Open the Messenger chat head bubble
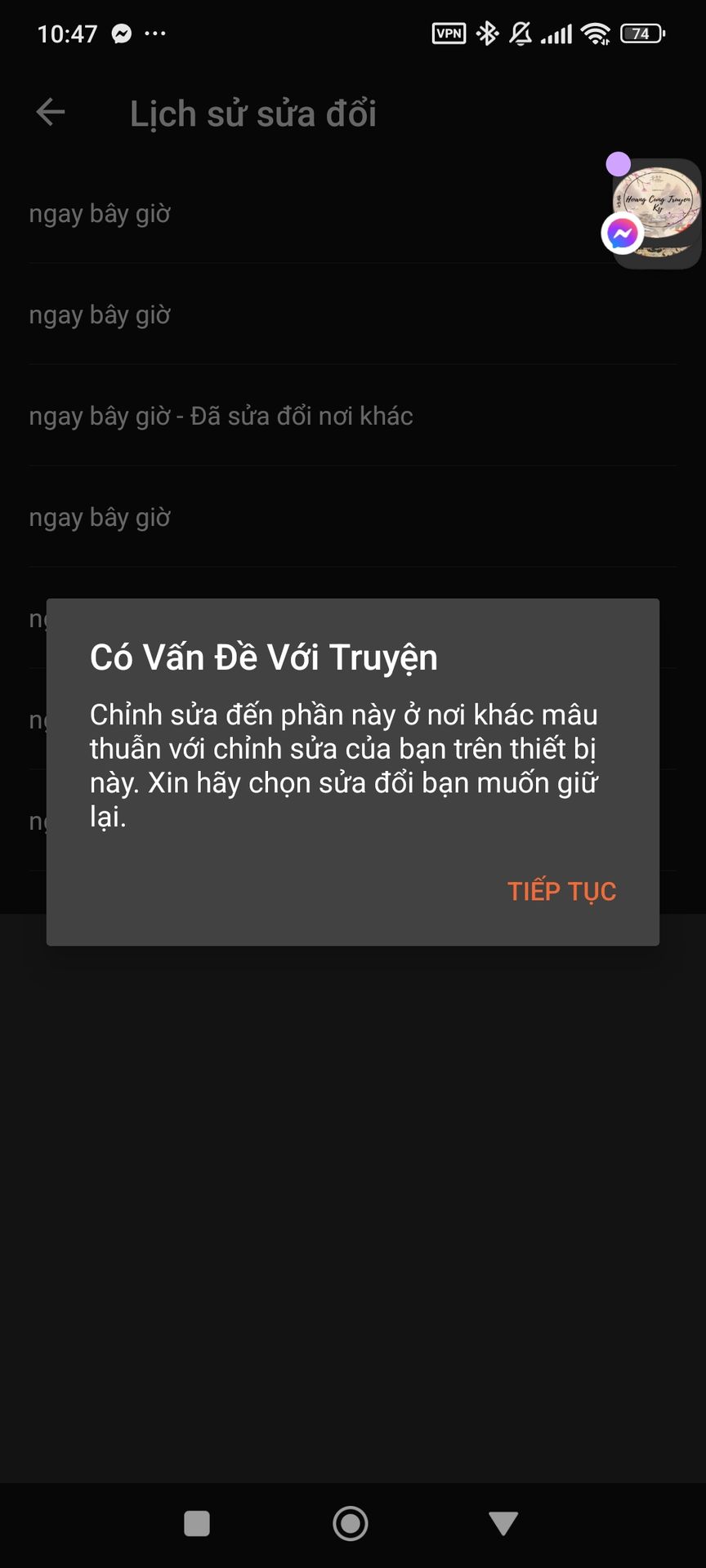Screen dimensions: 706x1568 (656, 212)
